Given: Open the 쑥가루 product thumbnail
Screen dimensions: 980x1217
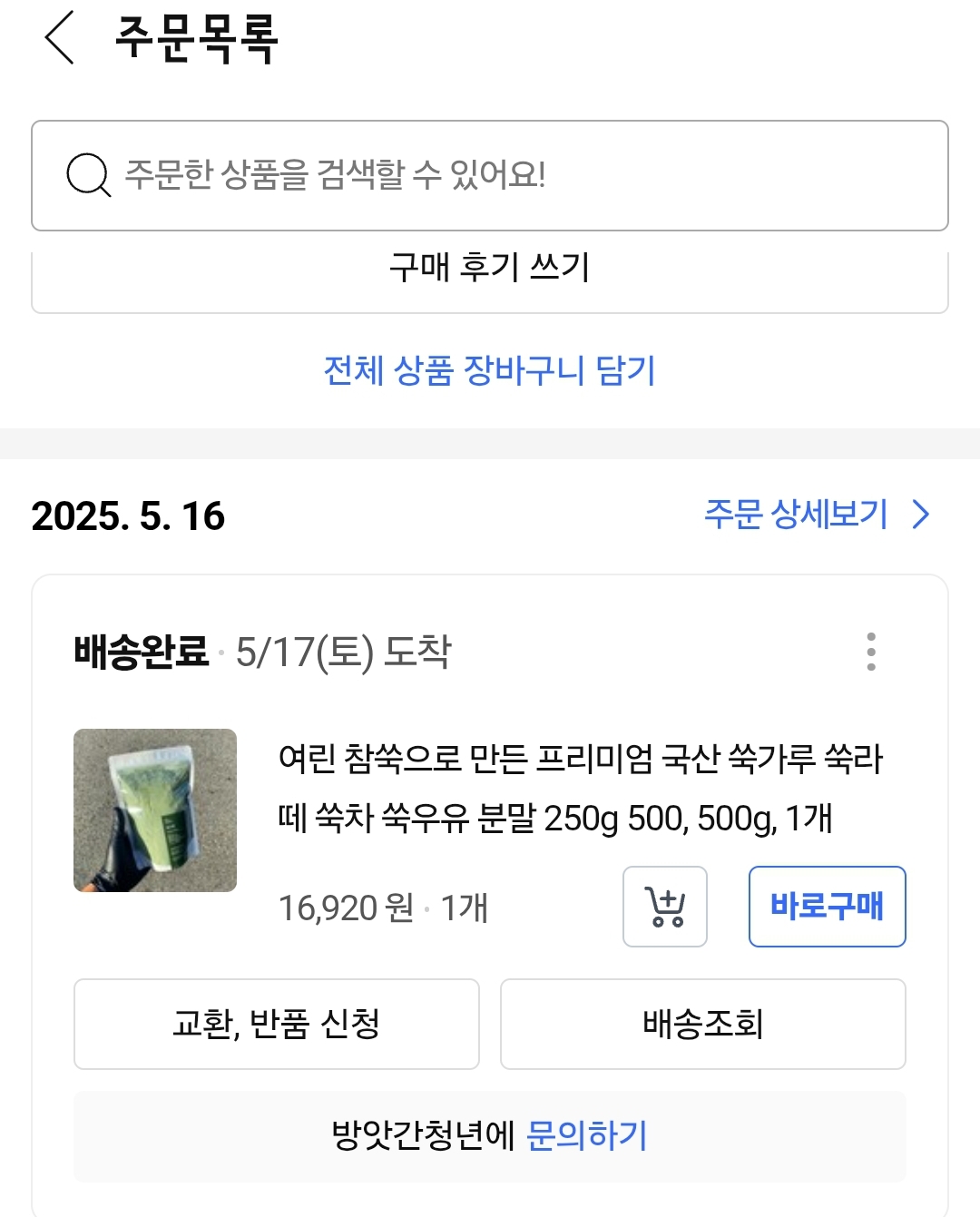Looking at the screenshot, I should (155, 810).
